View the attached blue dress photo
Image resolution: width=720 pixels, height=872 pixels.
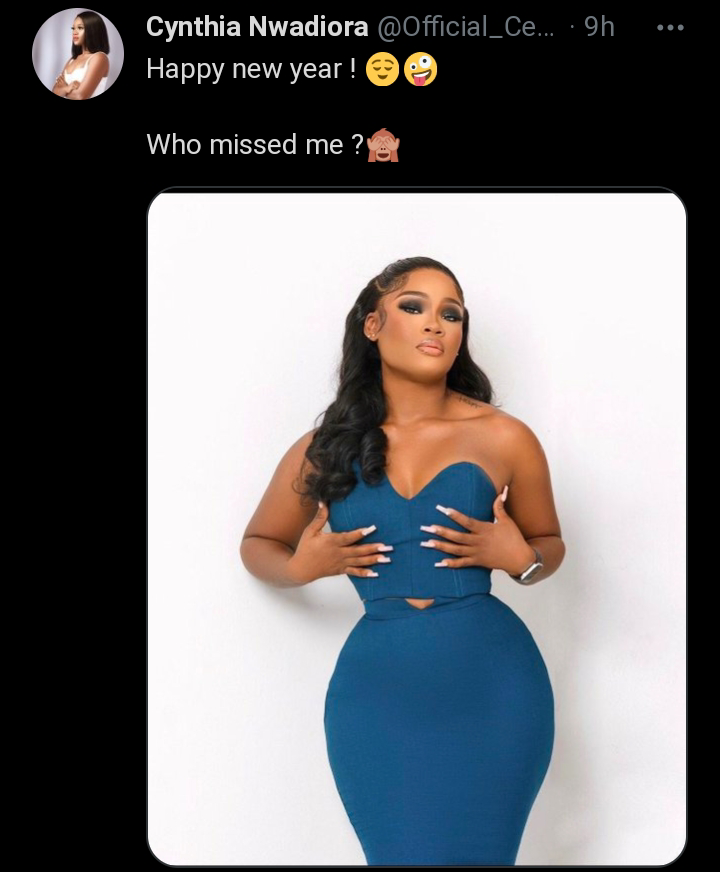[x=417, y=527]
